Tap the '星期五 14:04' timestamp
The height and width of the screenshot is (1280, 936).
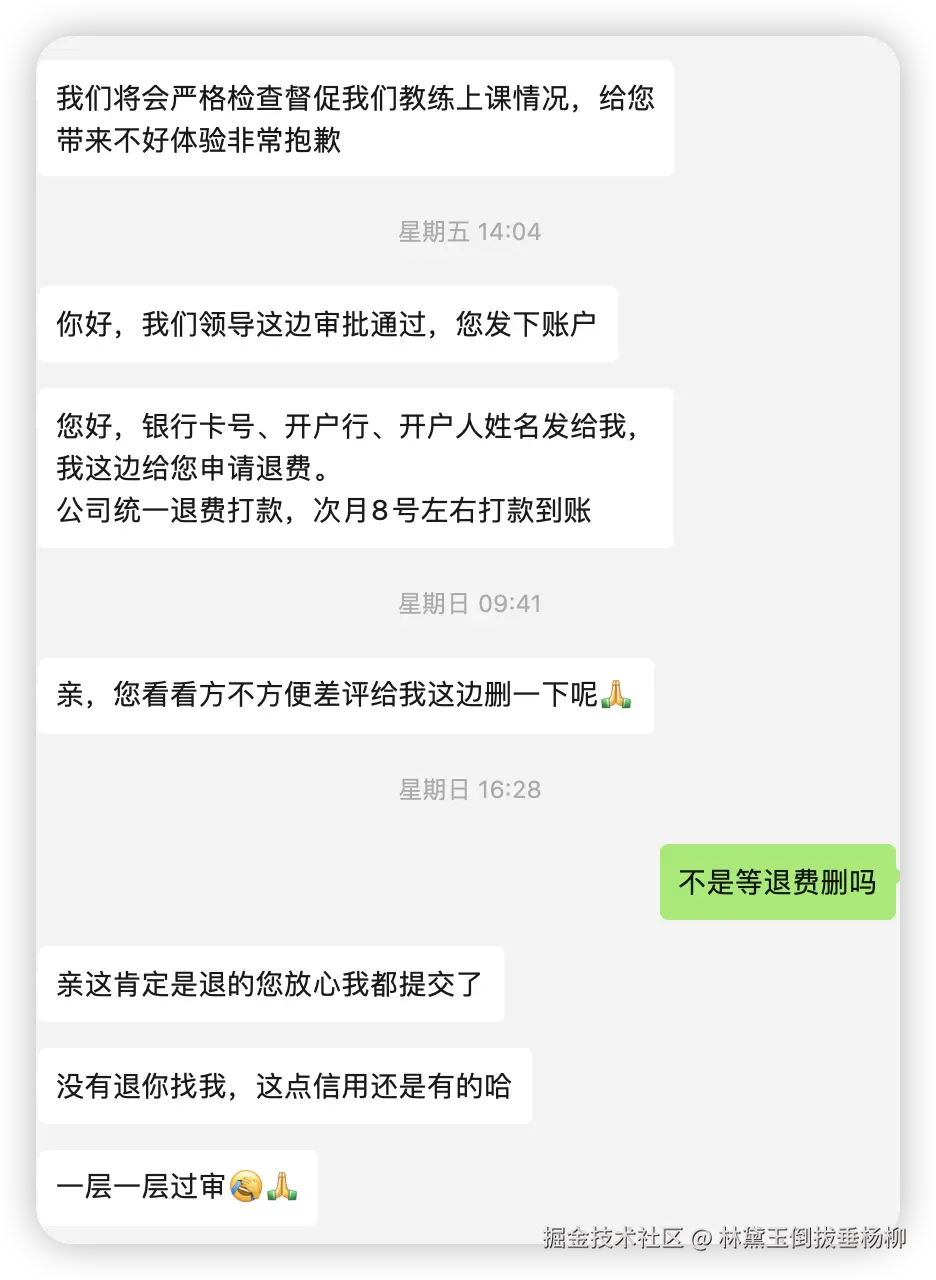click(468, 231)
